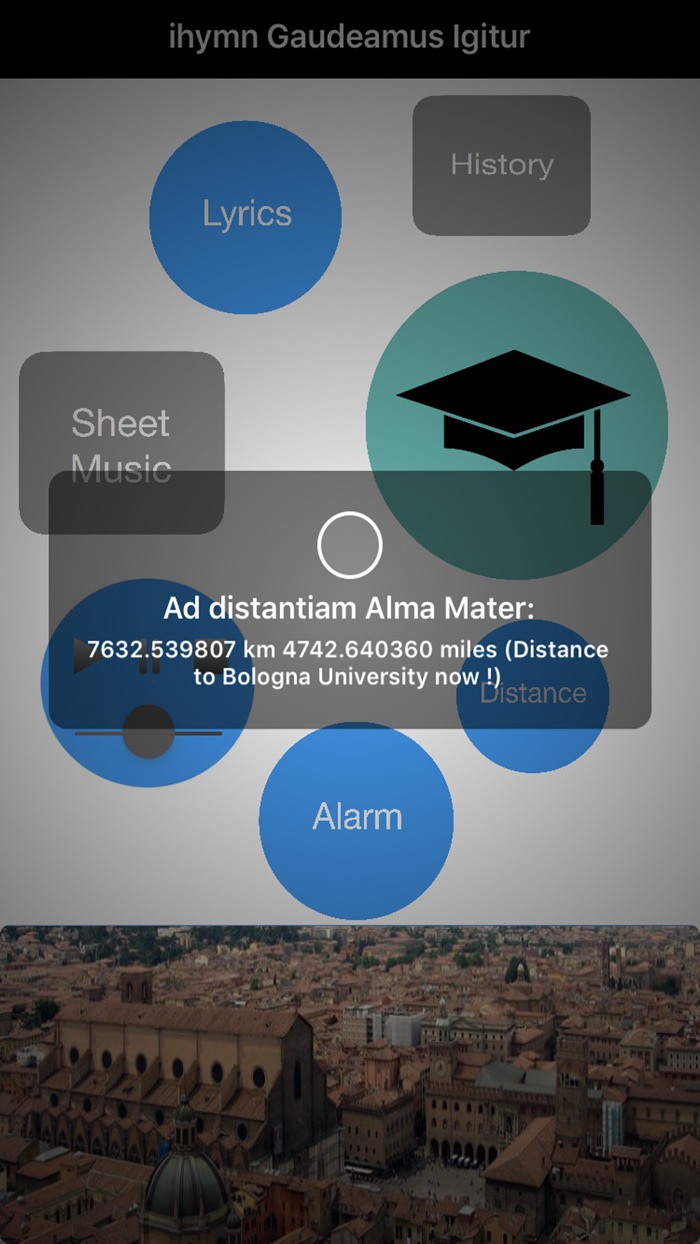Pause the hymn playback

tap(149, 656)
